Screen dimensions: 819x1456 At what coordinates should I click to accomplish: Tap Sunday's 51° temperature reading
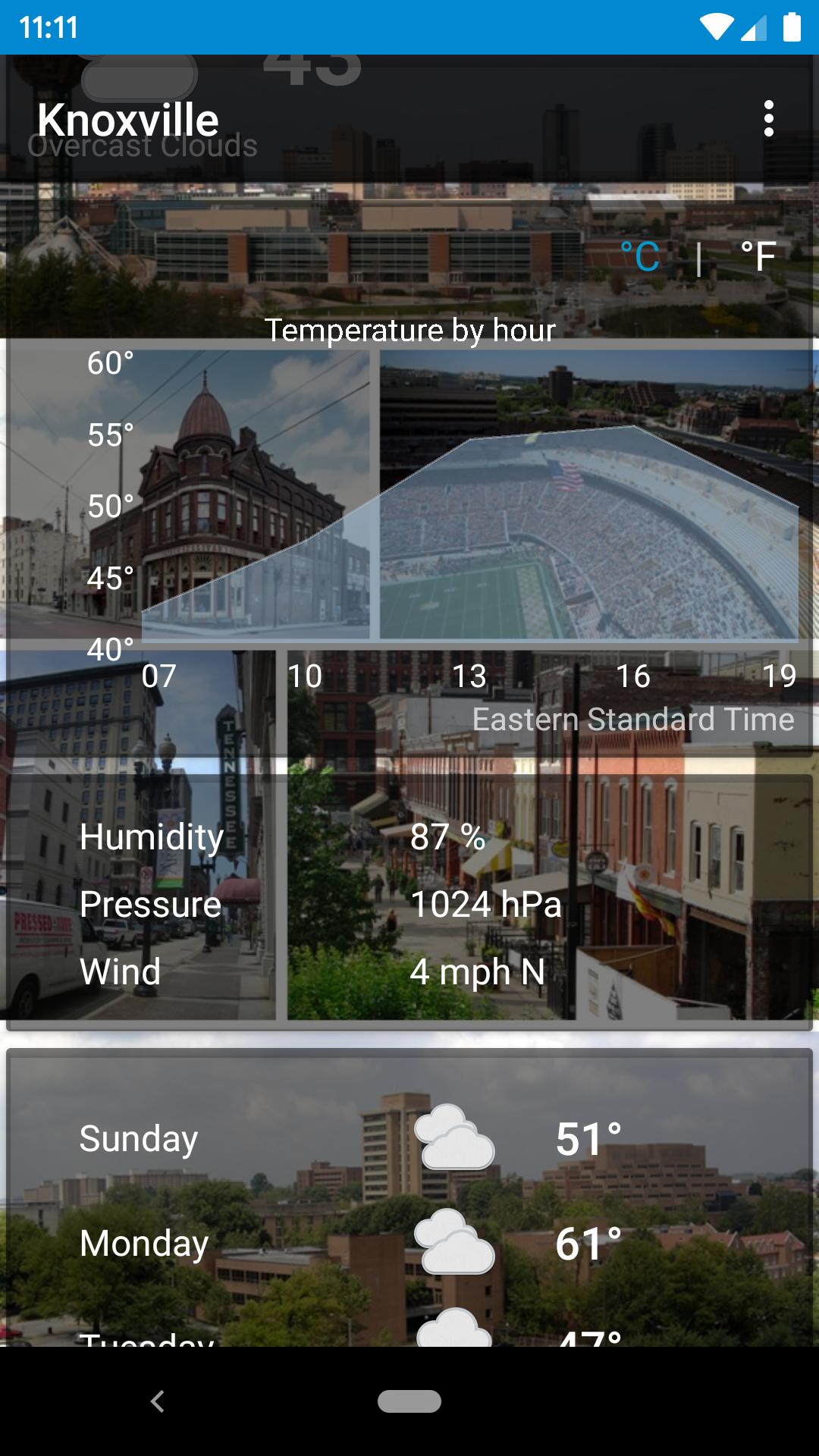(x=589, y=1137)
